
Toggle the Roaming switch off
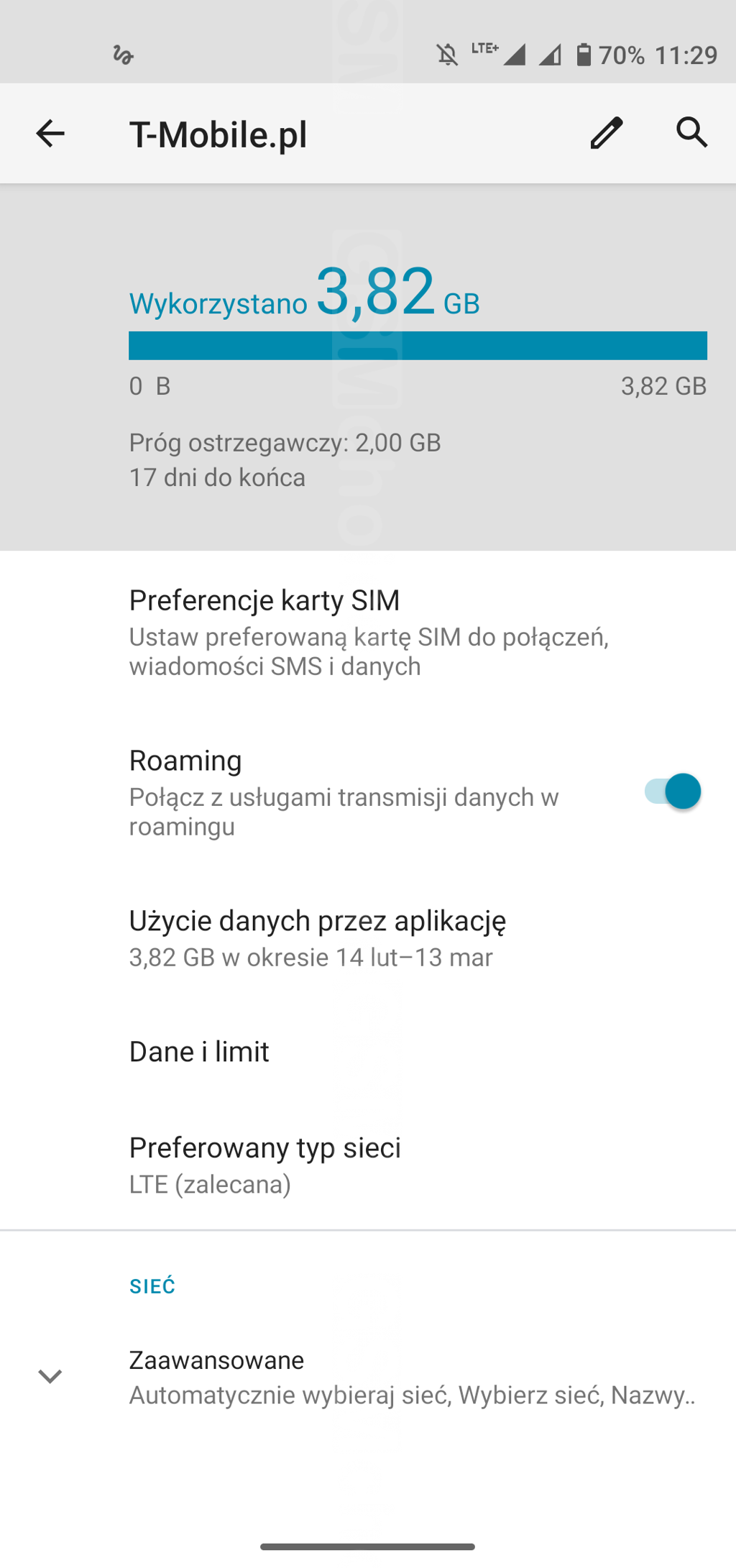coord(672,792)
